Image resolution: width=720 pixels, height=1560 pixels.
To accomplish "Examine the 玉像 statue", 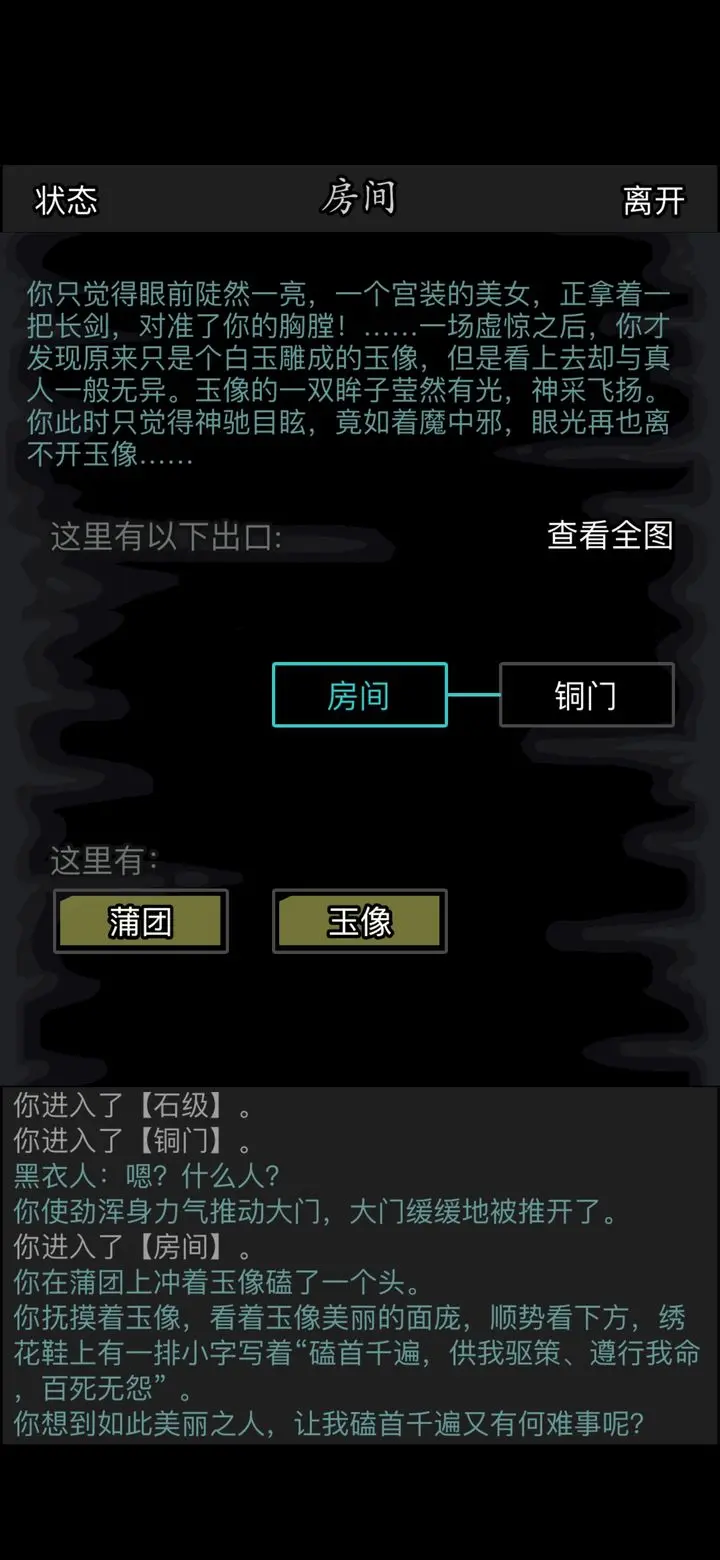I will click(x=360, y=921).
